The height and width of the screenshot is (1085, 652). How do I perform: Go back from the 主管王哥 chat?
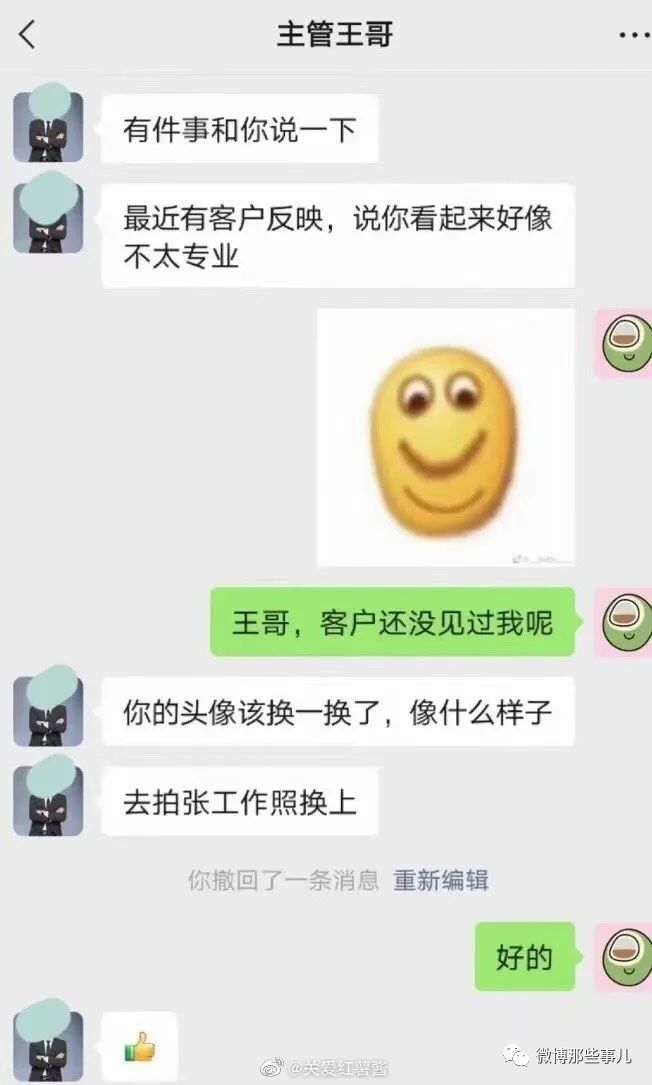tap(27, 35)
